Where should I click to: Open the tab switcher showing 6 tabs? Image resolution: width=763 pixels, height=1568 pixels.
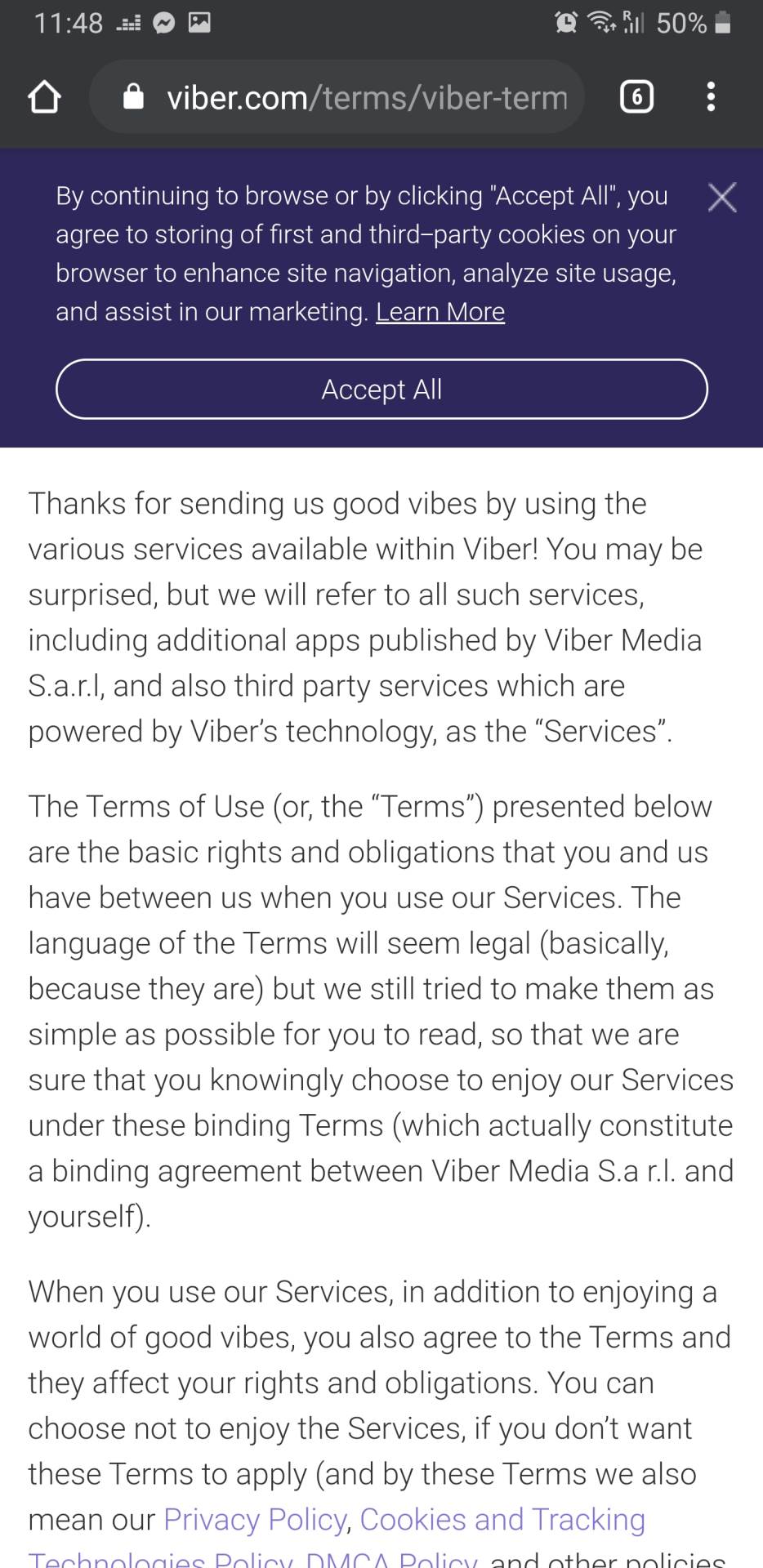click(636, 97)
